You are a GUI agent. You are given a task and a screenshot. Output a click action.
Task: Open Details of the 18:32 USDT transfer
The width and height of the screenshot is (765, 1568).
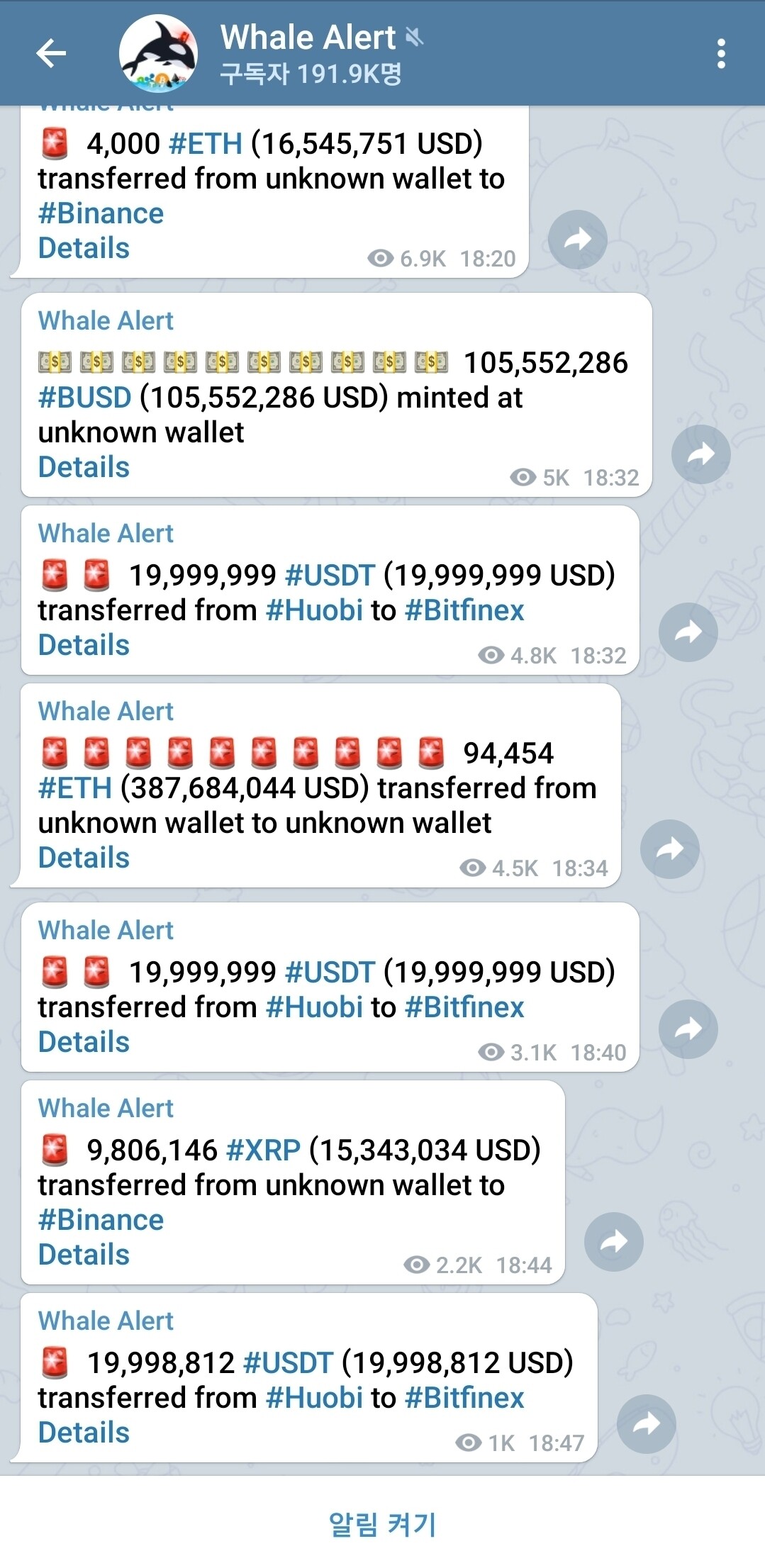point(84,645)
